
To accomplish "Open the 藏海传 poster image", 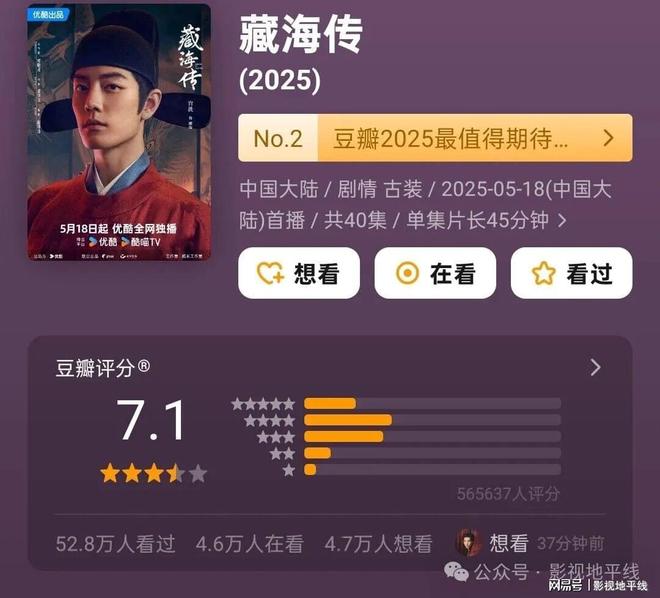I will pos(119,132).
